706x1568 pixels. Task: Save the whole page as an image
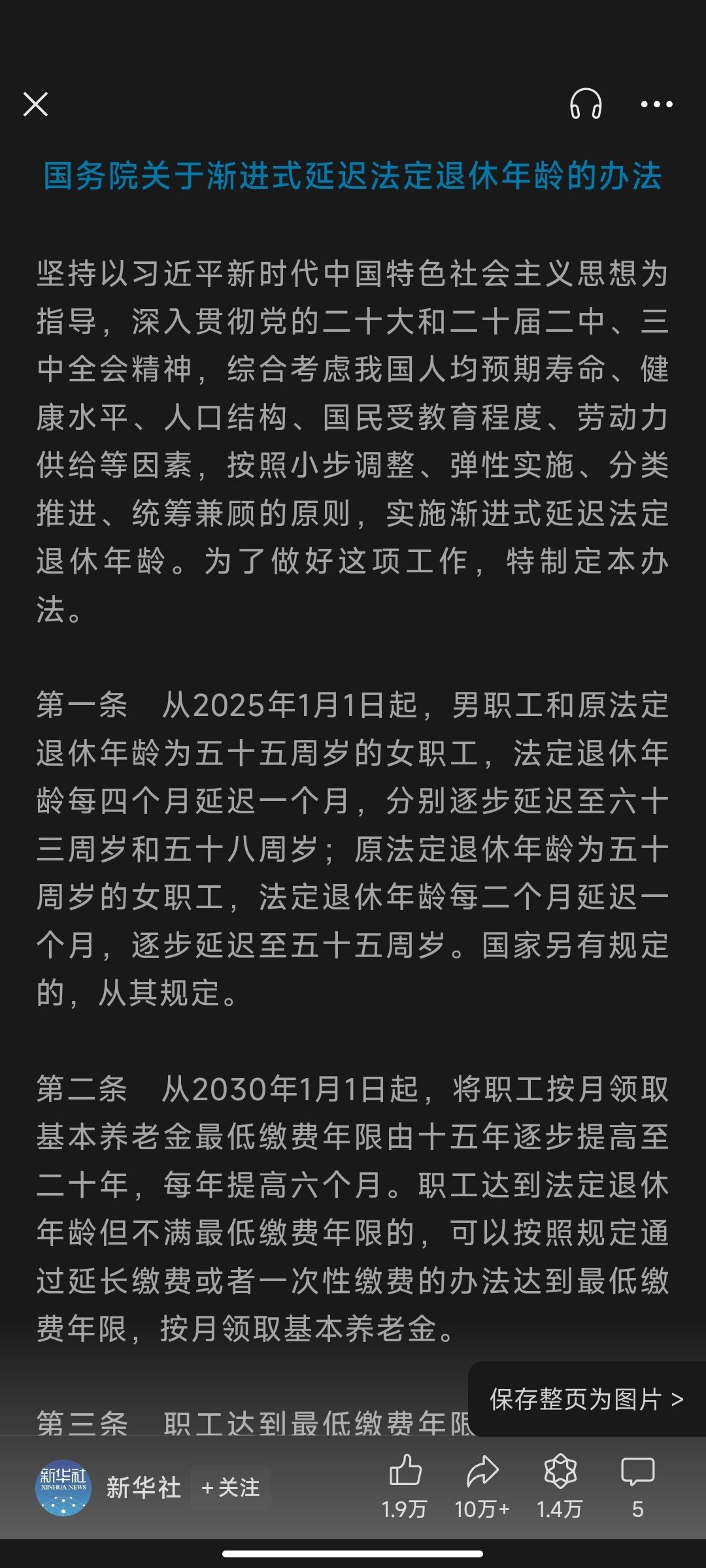(586, 1399)
